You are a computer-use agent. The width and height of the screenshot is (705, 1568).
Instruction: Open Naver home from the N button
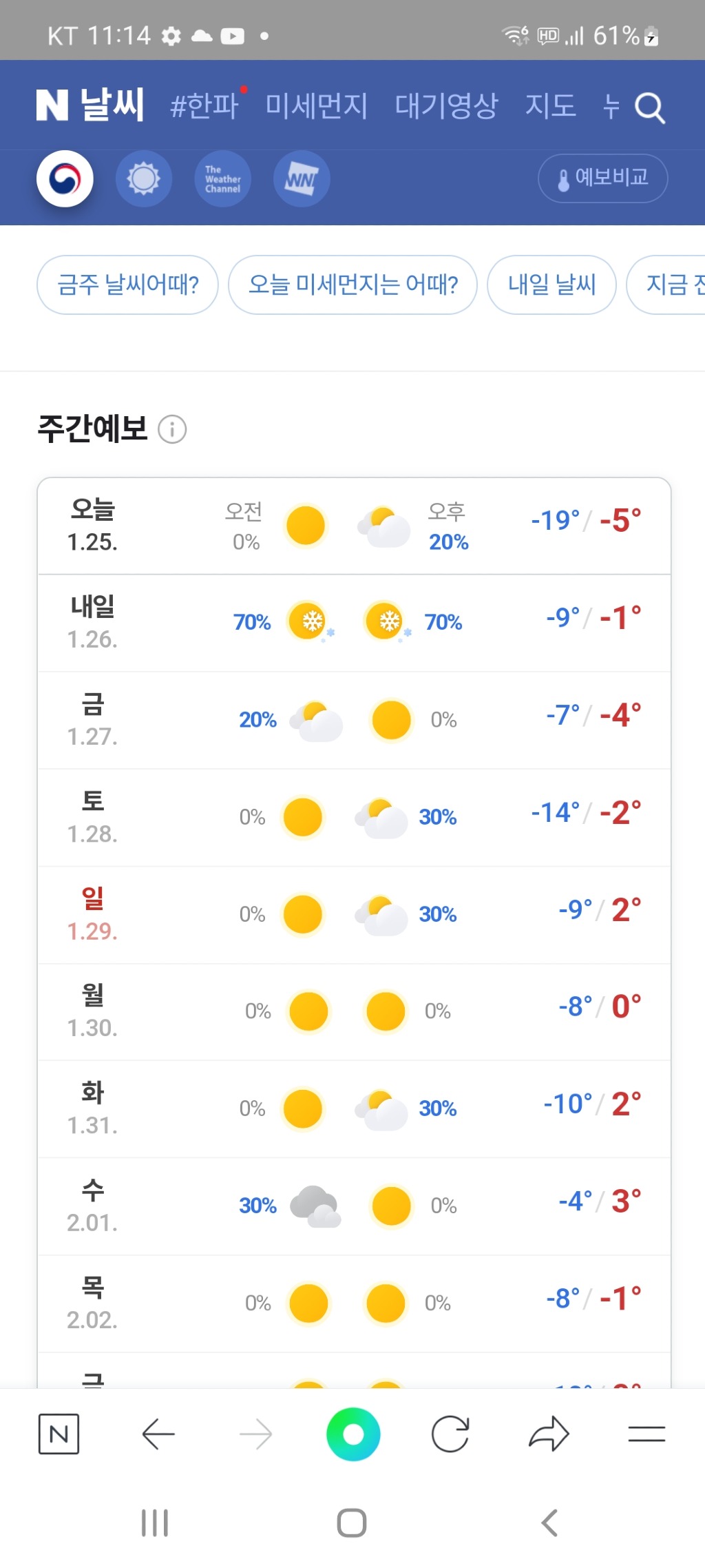tap(59, 1434)
